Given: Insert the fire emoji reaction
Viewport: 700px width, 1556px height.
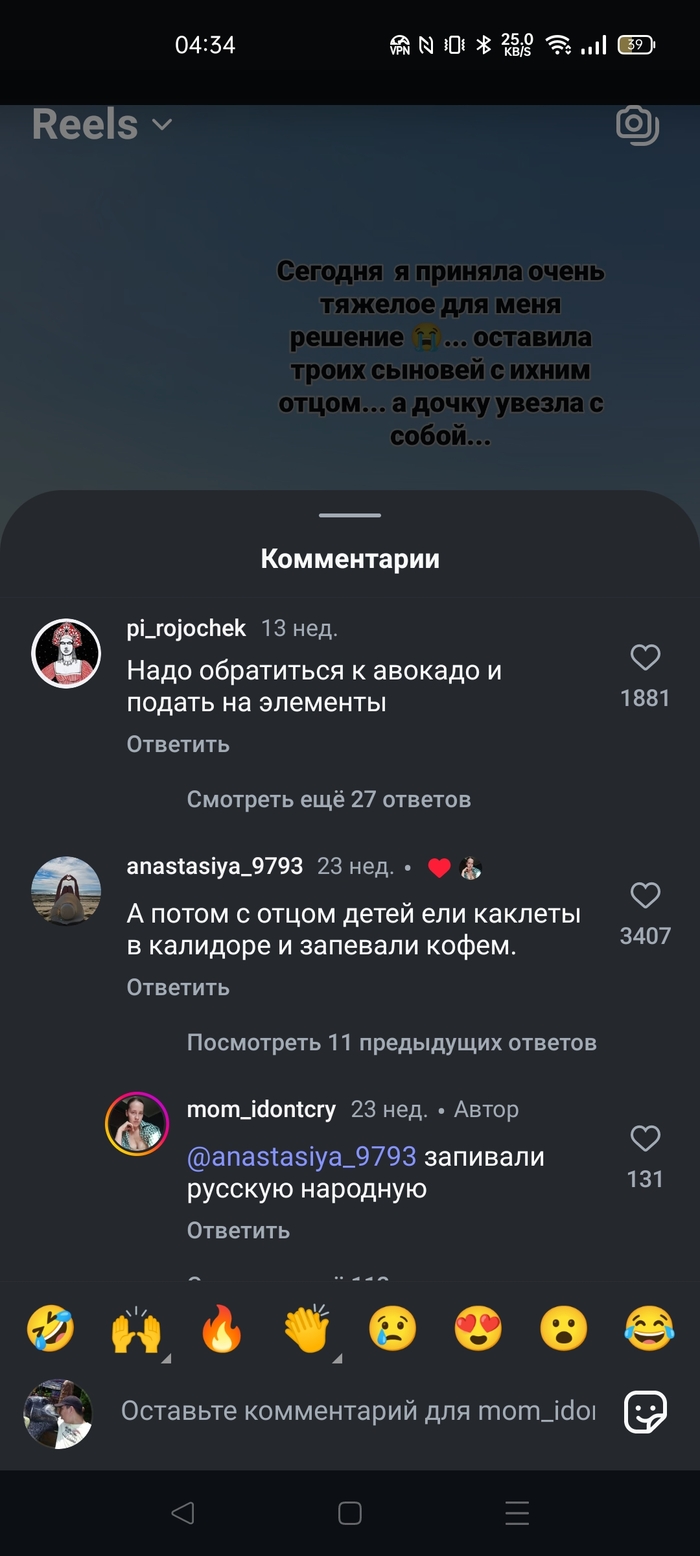Looking at the screenshot, I should click(x=222, y=1331).
